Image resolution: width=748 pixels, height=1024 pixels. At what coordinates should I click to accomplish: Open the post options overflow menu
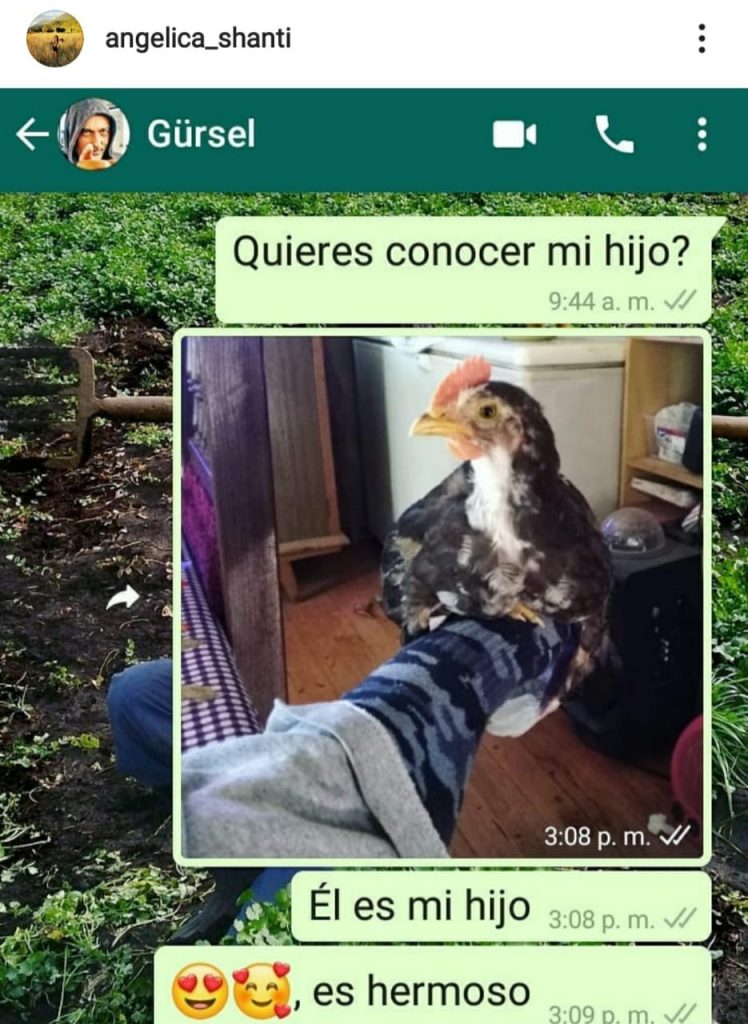pyautogui.click(x=702, y=39)
